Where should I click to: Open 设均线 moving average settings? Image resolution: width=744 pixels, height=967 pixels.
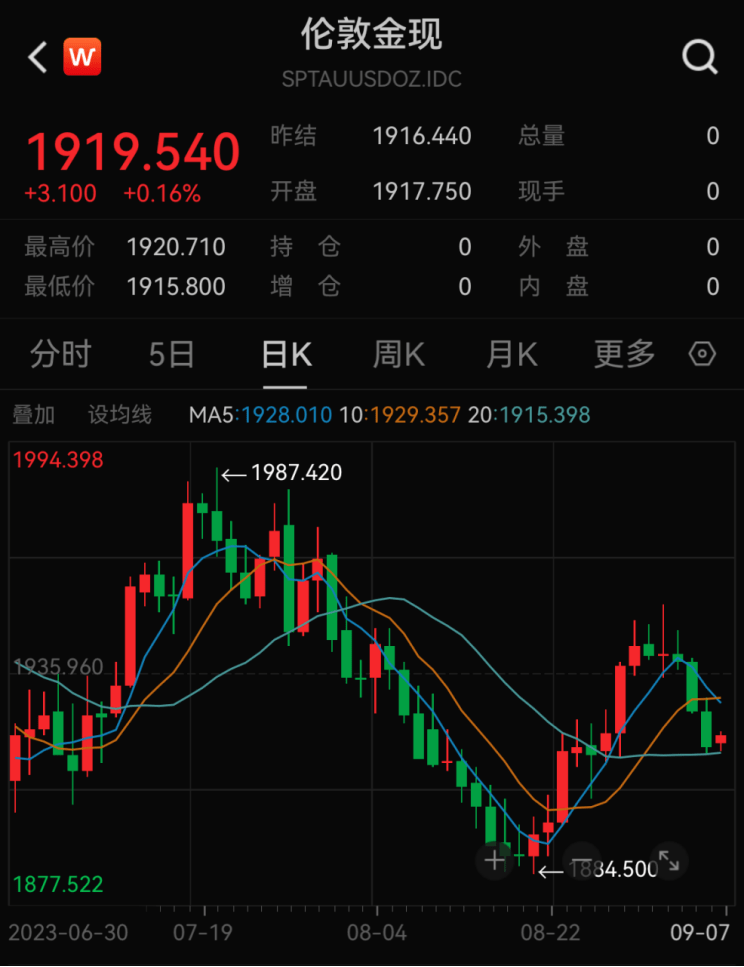pyautogui.click(x=119, y=414)
